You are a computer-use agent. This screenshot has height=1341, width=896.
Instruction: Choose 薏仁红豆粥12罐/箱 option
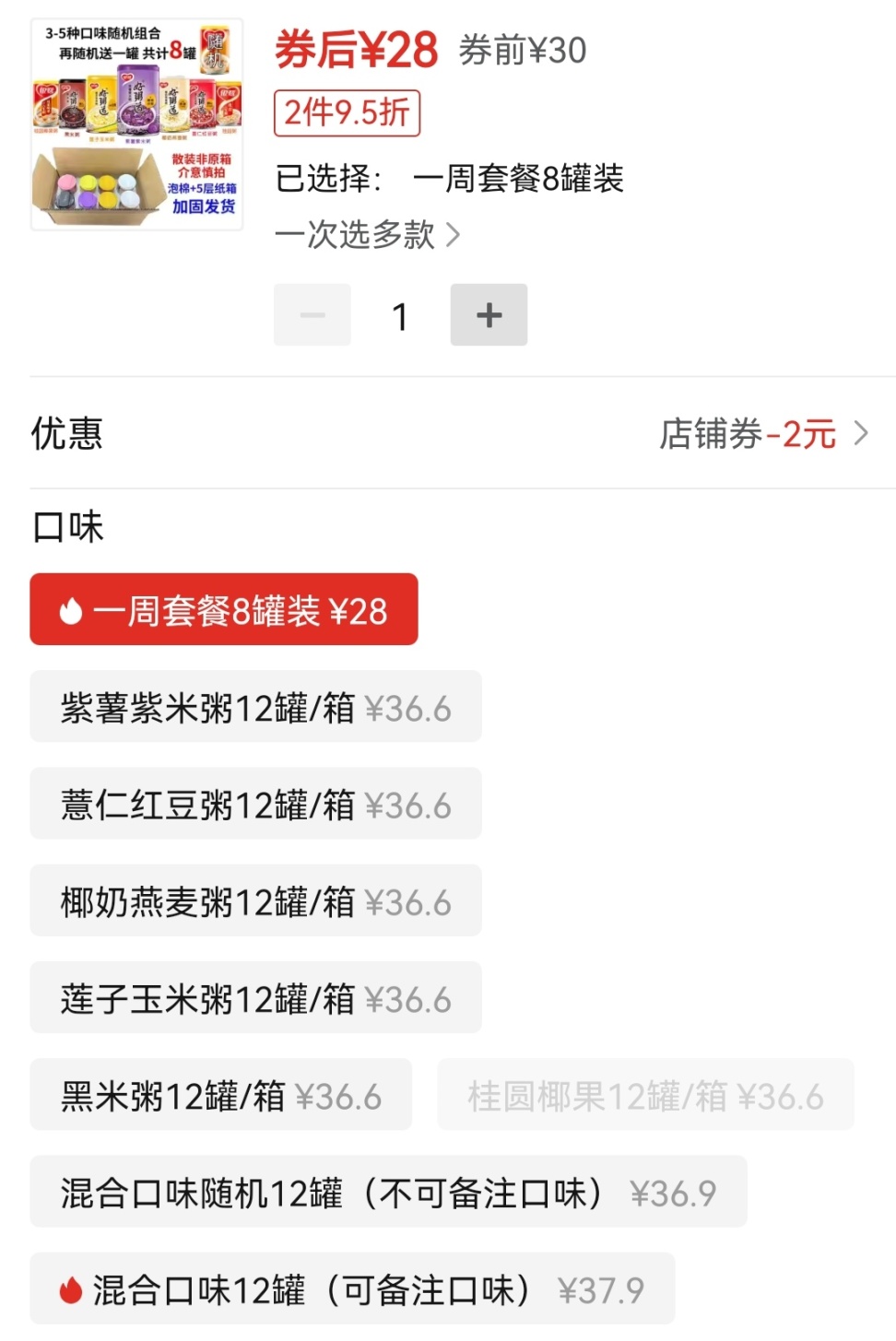255,804
